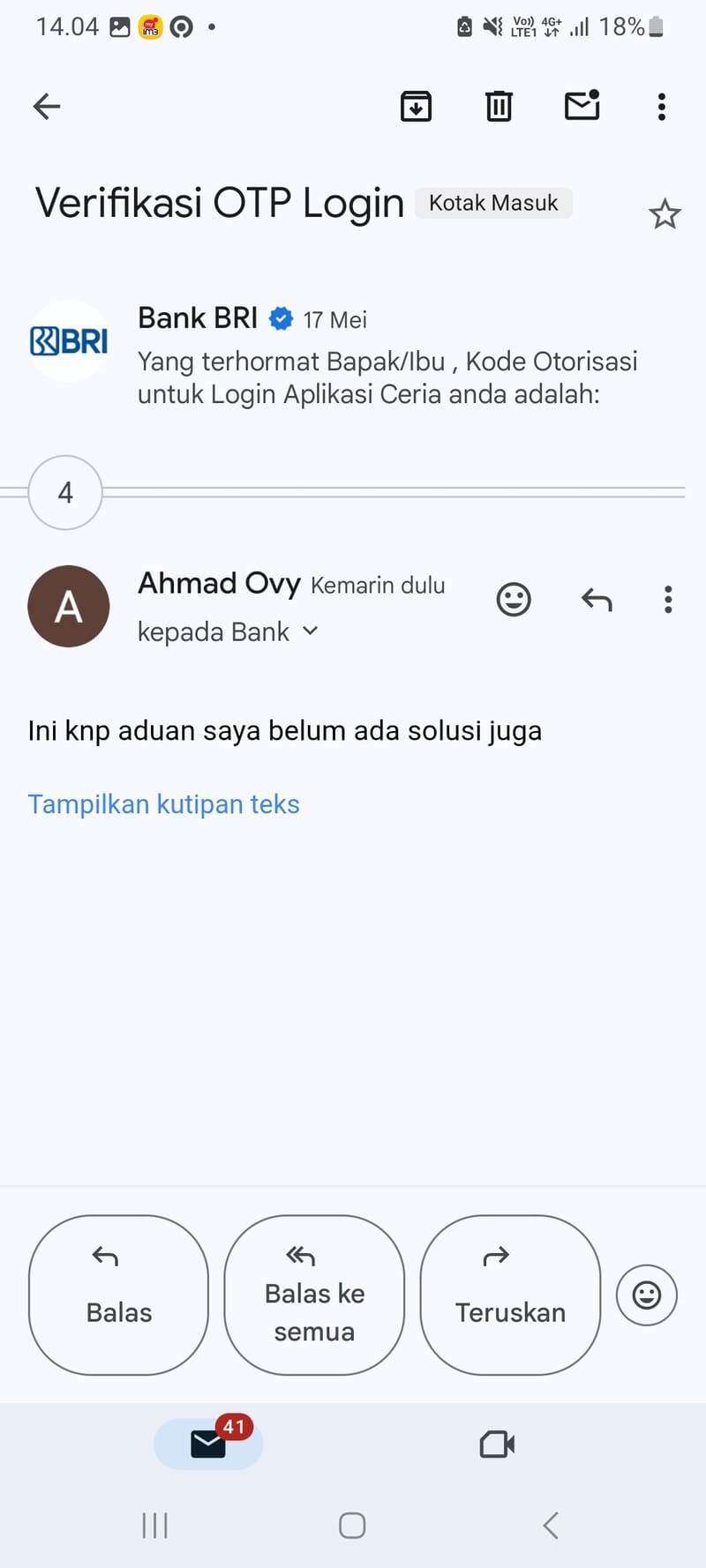Go back to the inbox list
Image resolution: width=706 pixels, height=1568 pixels.
pyautogui.click(x=47, y=107)
